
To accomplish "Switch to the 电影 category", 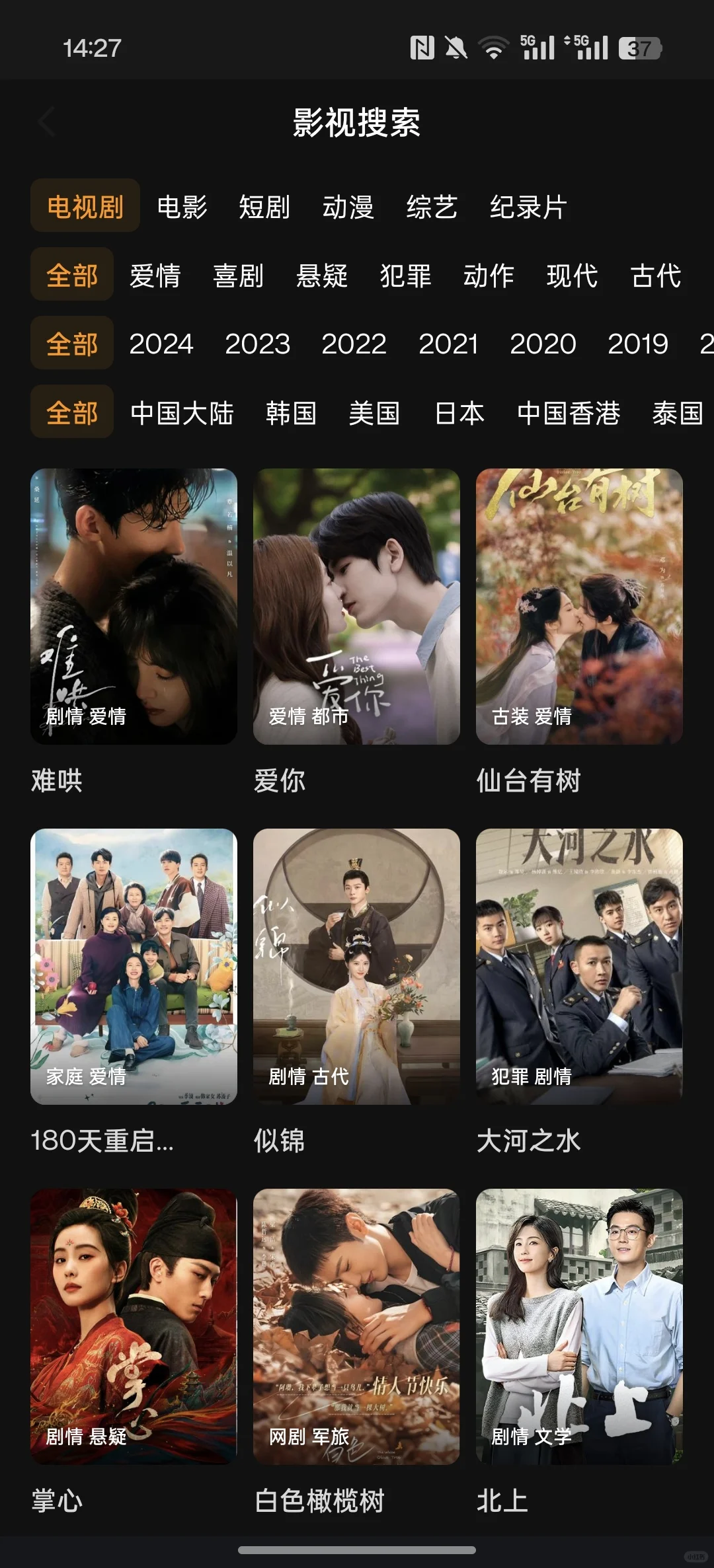I will [x=182, y=207].
